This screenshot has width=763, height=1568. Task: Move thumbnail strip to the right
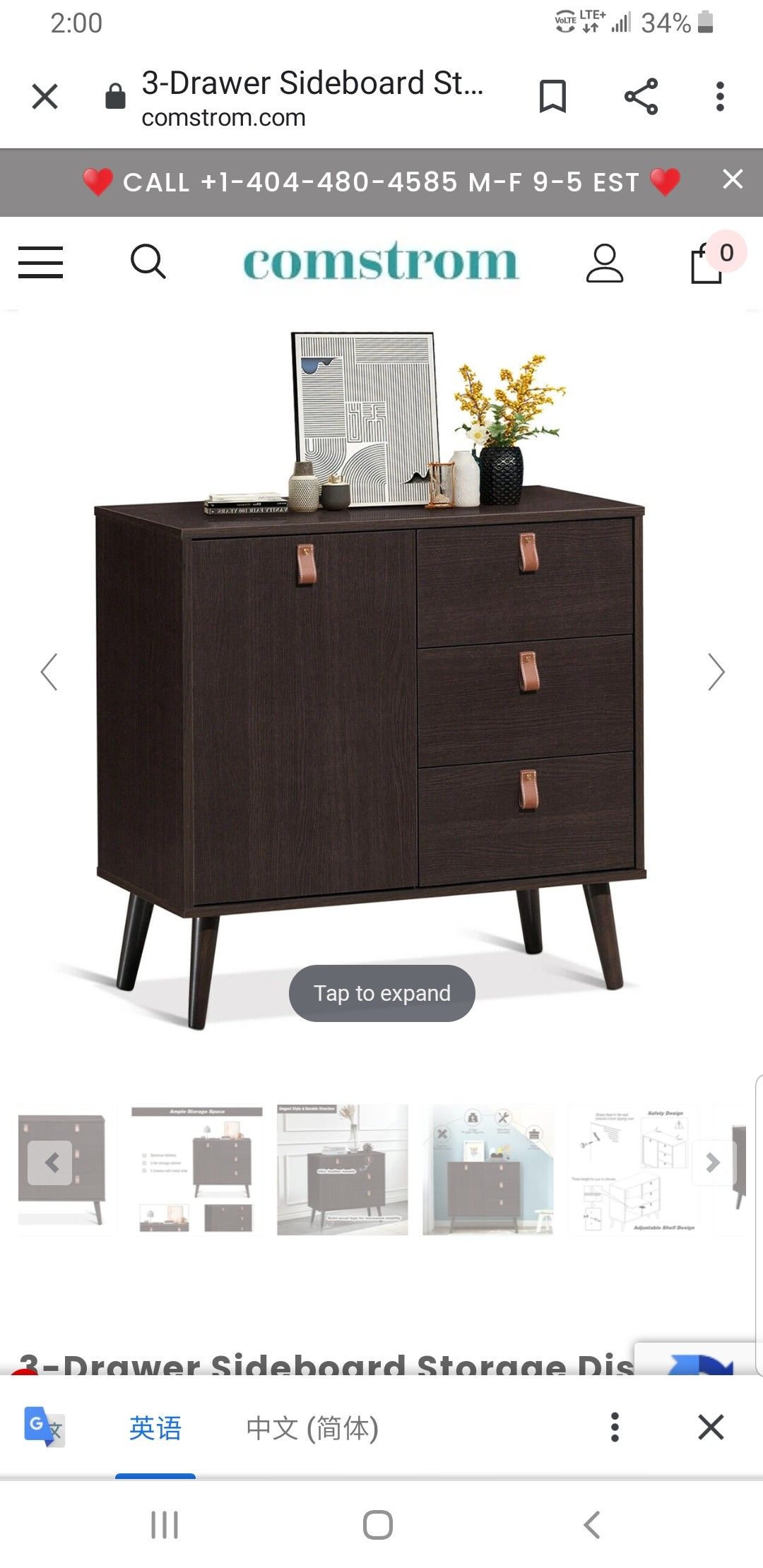click(x=714, y=1163)
